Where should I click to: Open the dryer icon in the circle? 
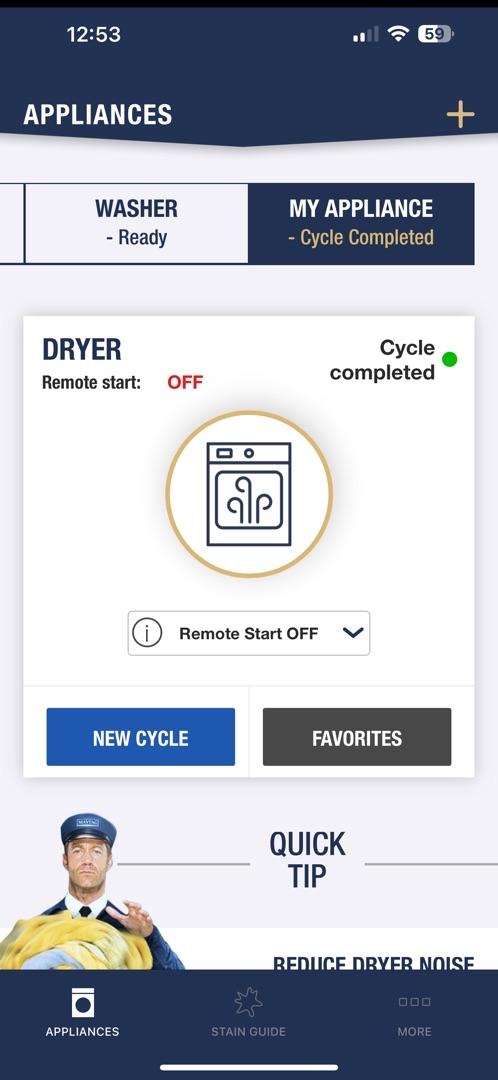coord(249,494)
